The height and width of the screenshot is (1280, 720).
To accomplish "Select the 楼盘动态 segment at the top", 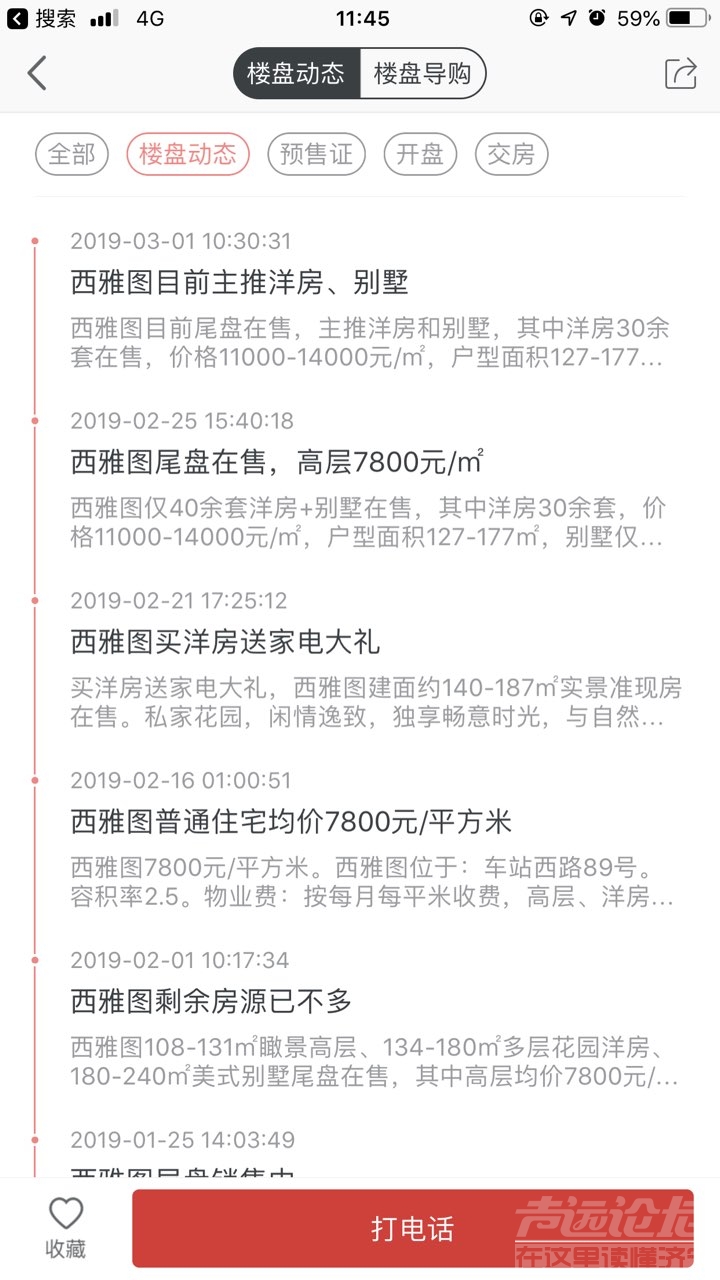I will pyautogui.click(x=296, y=73).
